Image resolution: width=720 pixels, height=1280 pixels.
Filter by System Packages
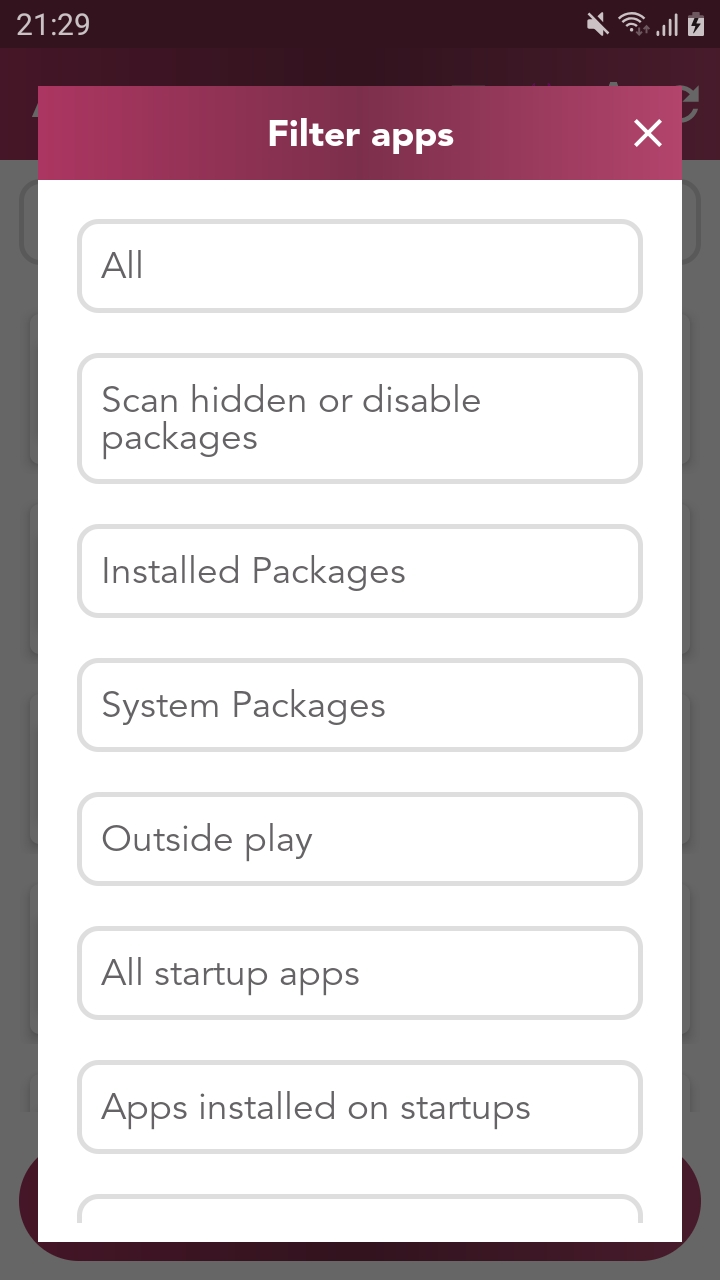[360, 705]
